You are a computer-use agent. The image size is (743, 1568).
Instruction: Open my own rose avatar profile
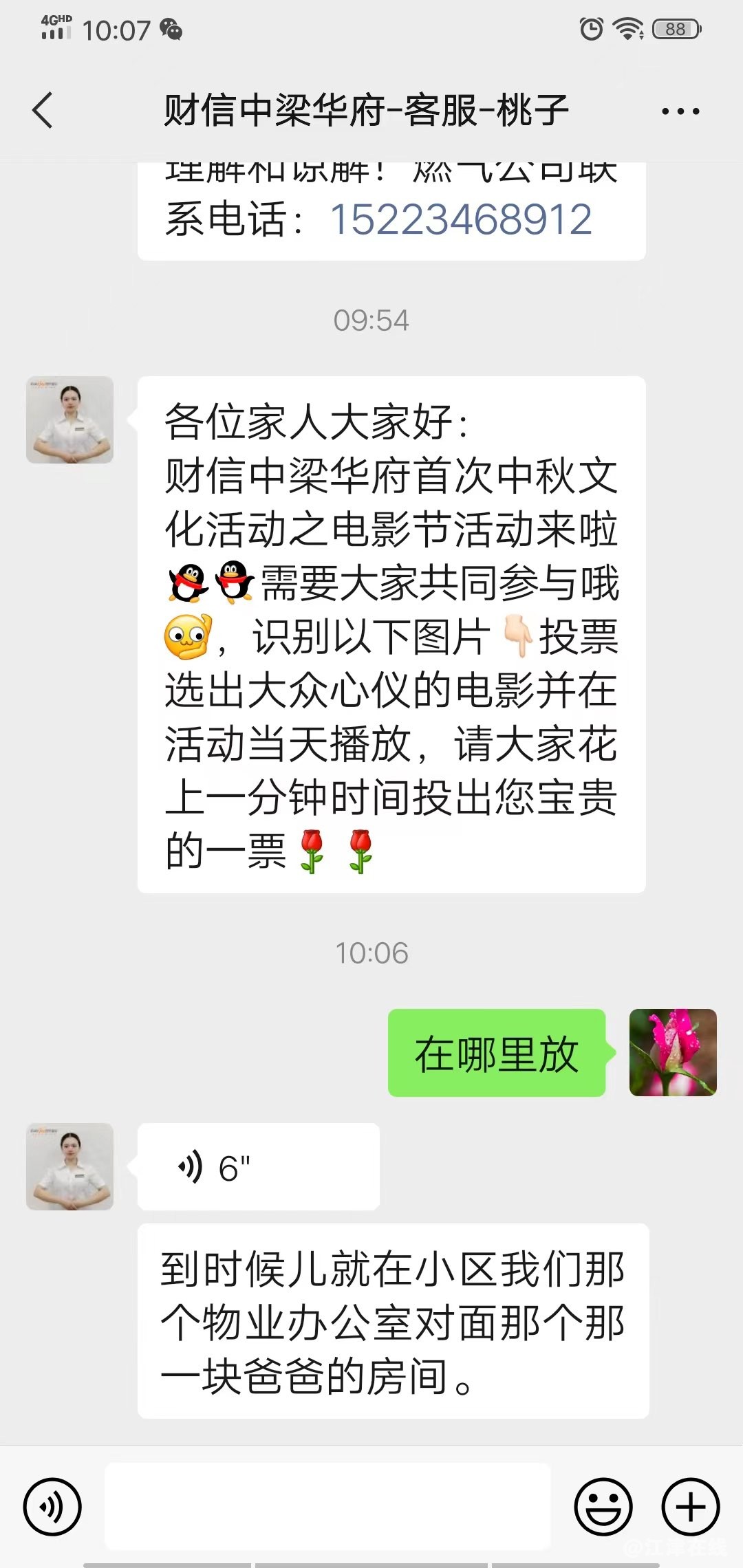(673, 1052)
